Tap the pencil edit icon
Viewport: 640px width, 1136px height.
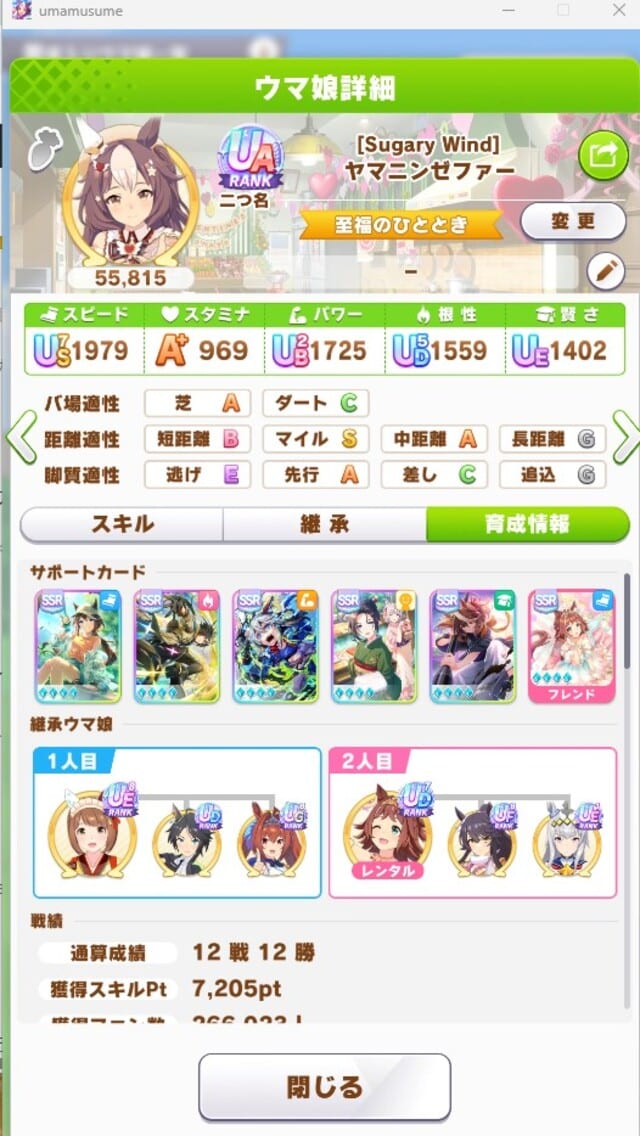click(605, 270)
